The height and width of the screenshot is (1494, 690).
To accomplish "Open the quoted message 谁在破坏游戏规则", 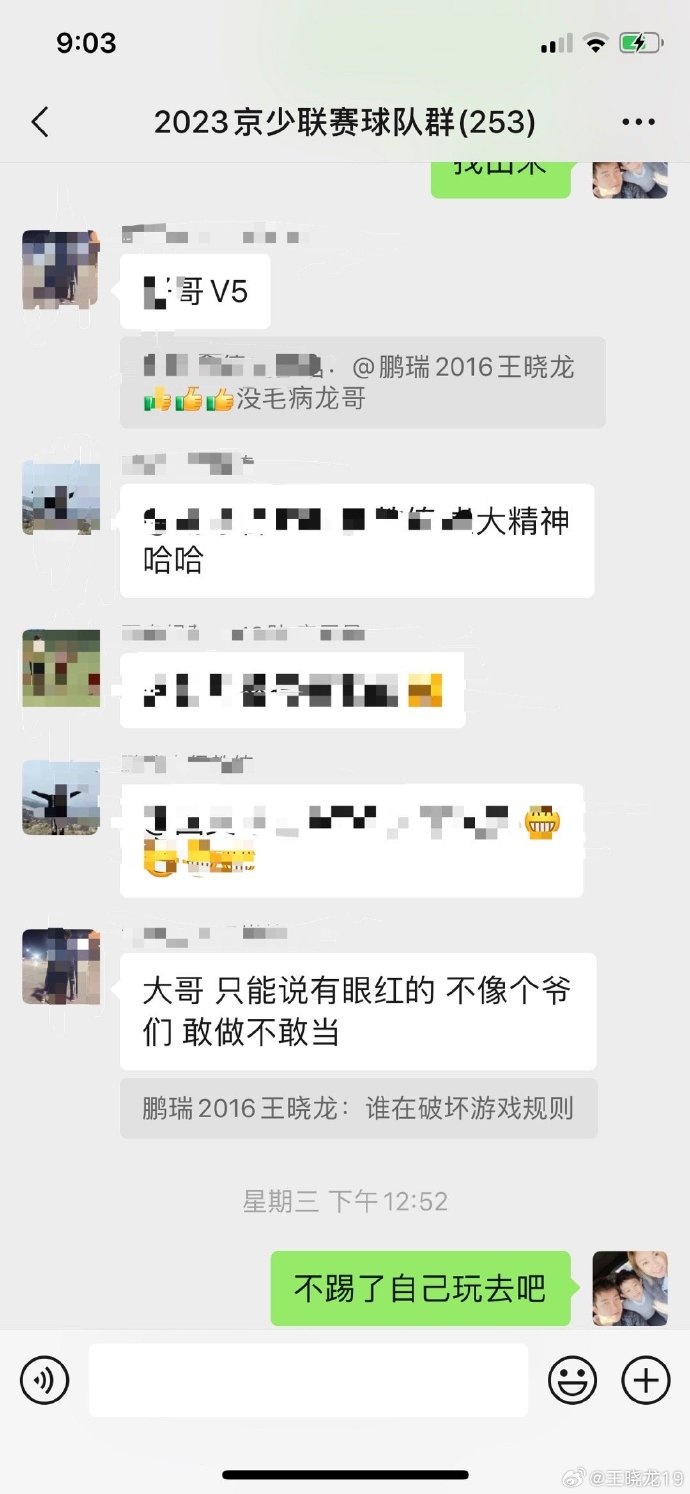I will tap(358, 1108).
